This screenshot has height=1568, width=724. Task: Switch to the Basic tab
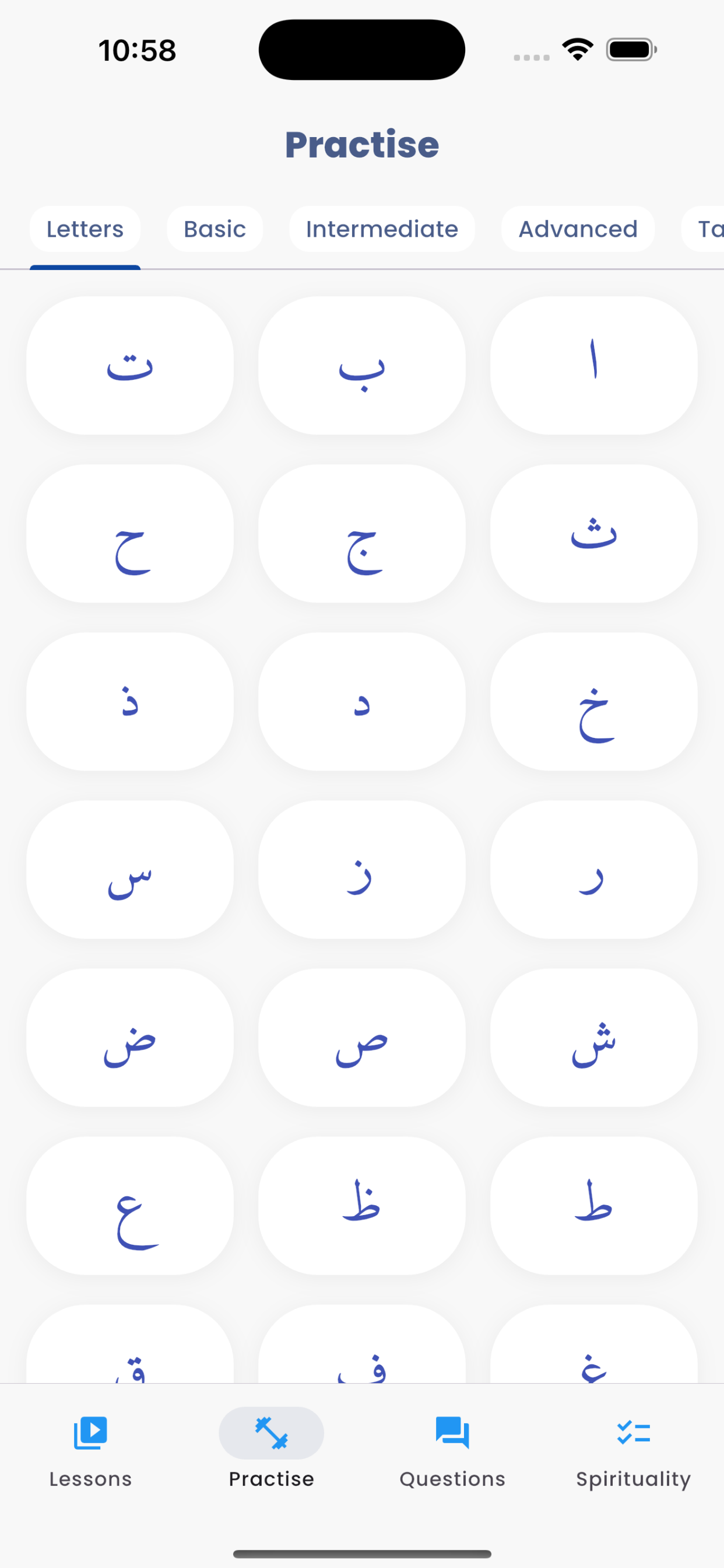point(214,229)
